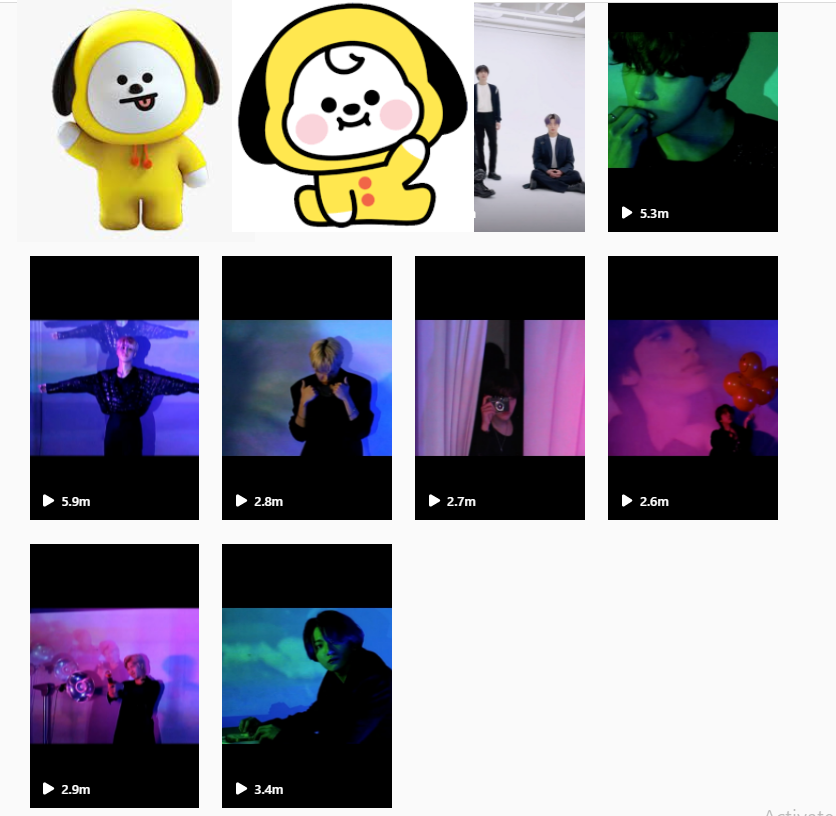The width and height of the screenshot is (836, 816).
Task: Open the red balloons video, 2.6m views
Action: pos(692,388)
